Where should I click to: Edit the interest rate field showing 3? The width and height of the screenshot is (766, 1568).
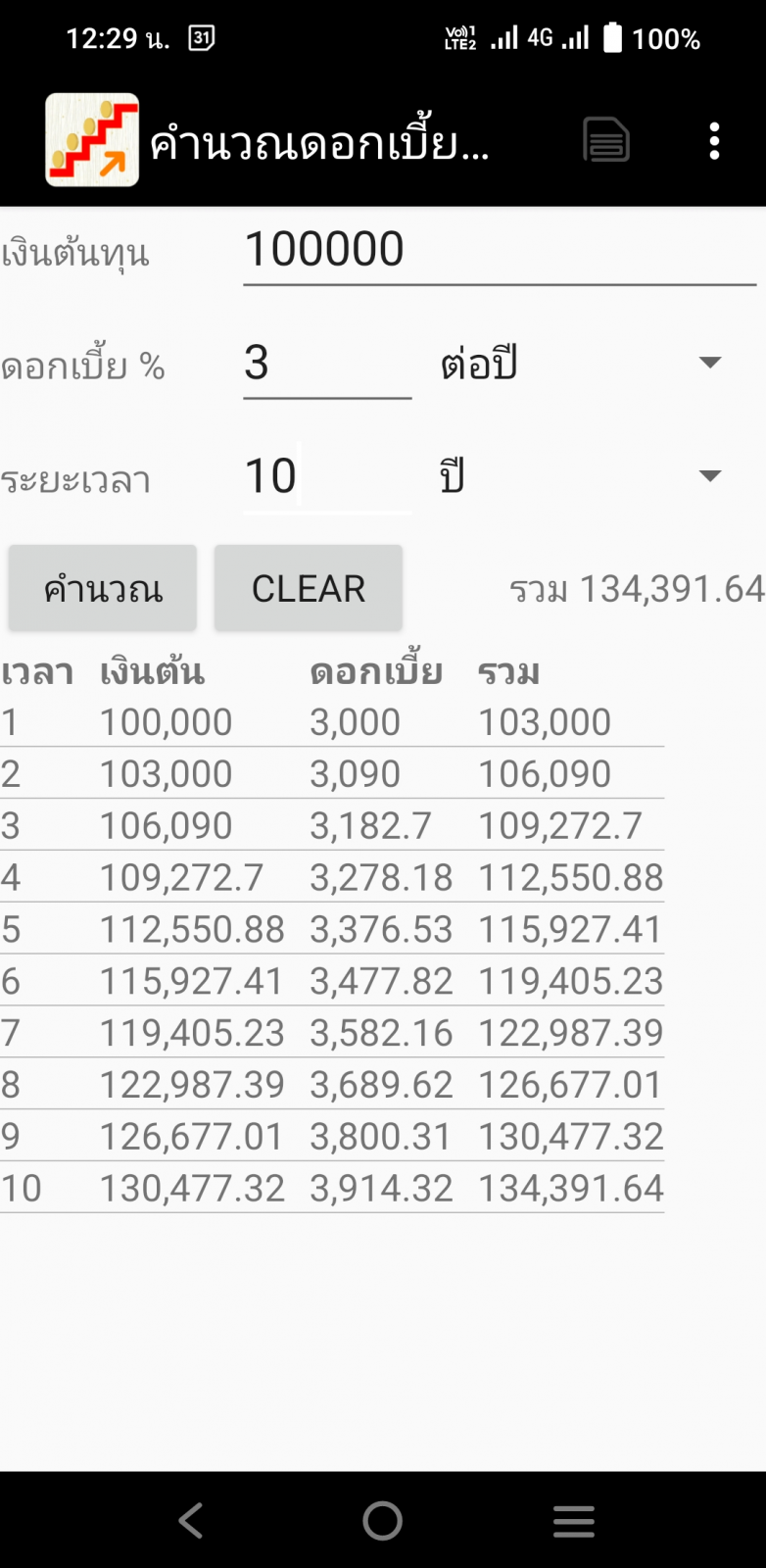pos(326,364)
